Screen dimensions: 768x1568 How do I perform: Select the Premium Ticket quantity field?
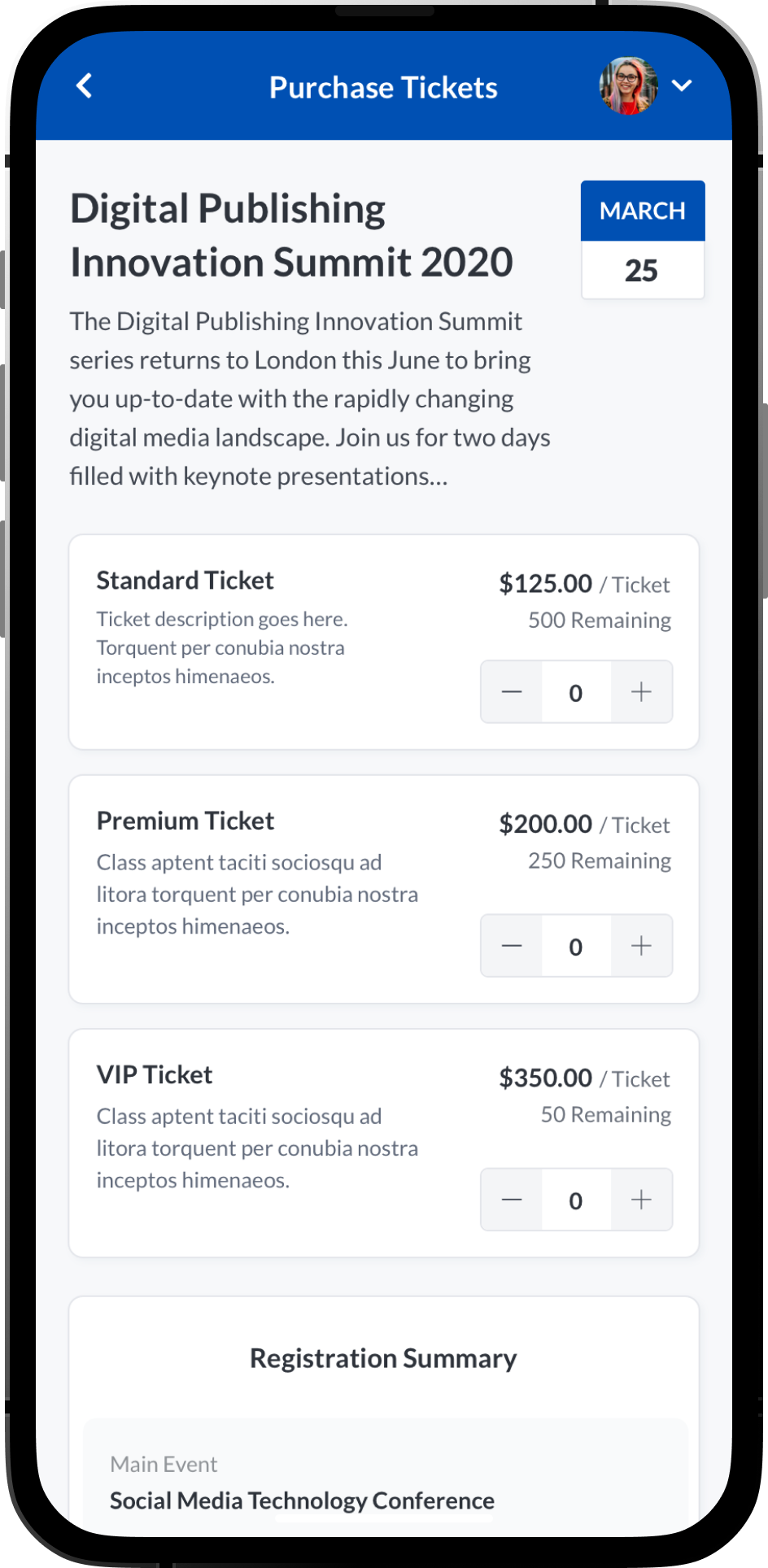[576, 946]
